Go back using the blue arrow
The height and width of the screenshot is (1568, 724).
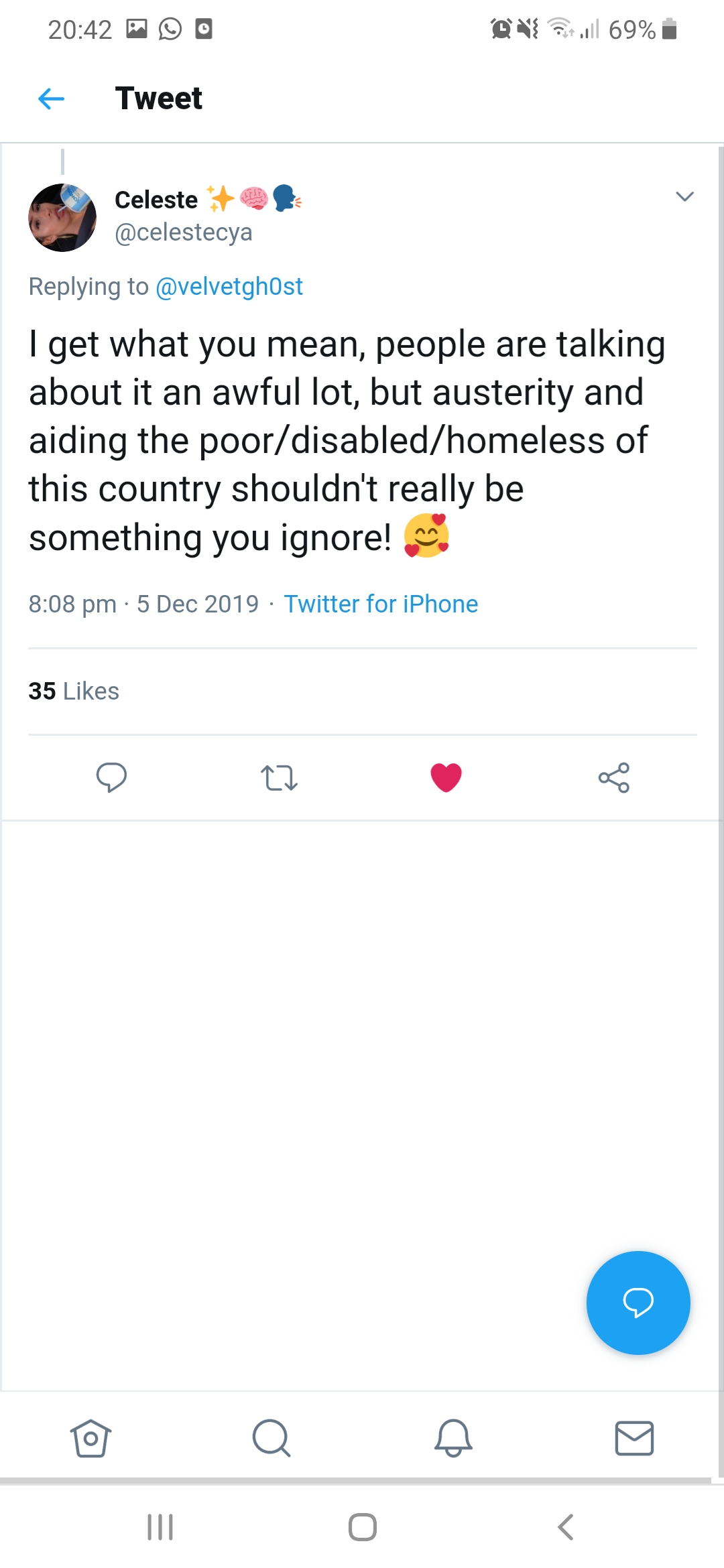52,99
